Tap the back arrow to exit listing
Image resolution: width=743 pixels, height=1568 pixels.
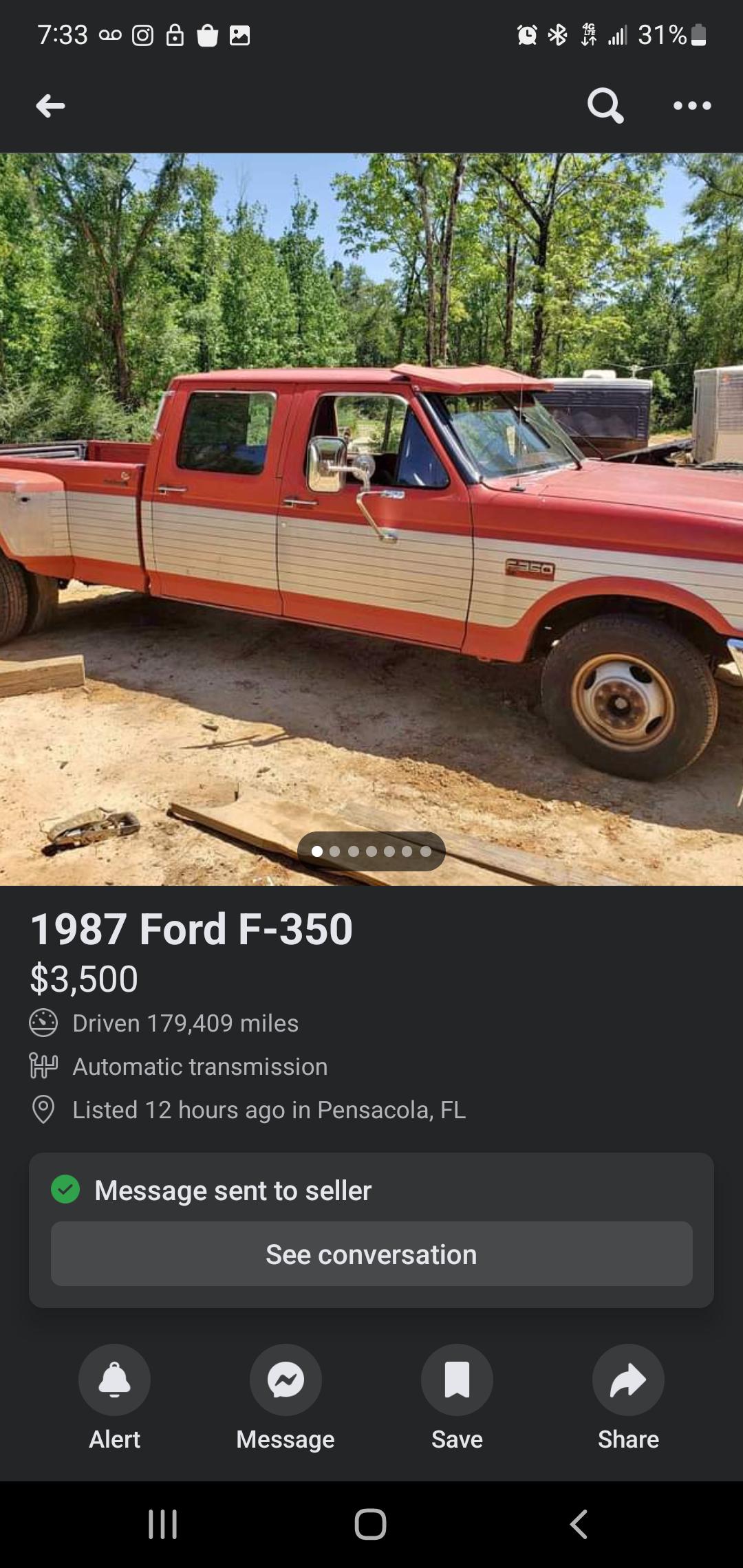coord(49,105)
